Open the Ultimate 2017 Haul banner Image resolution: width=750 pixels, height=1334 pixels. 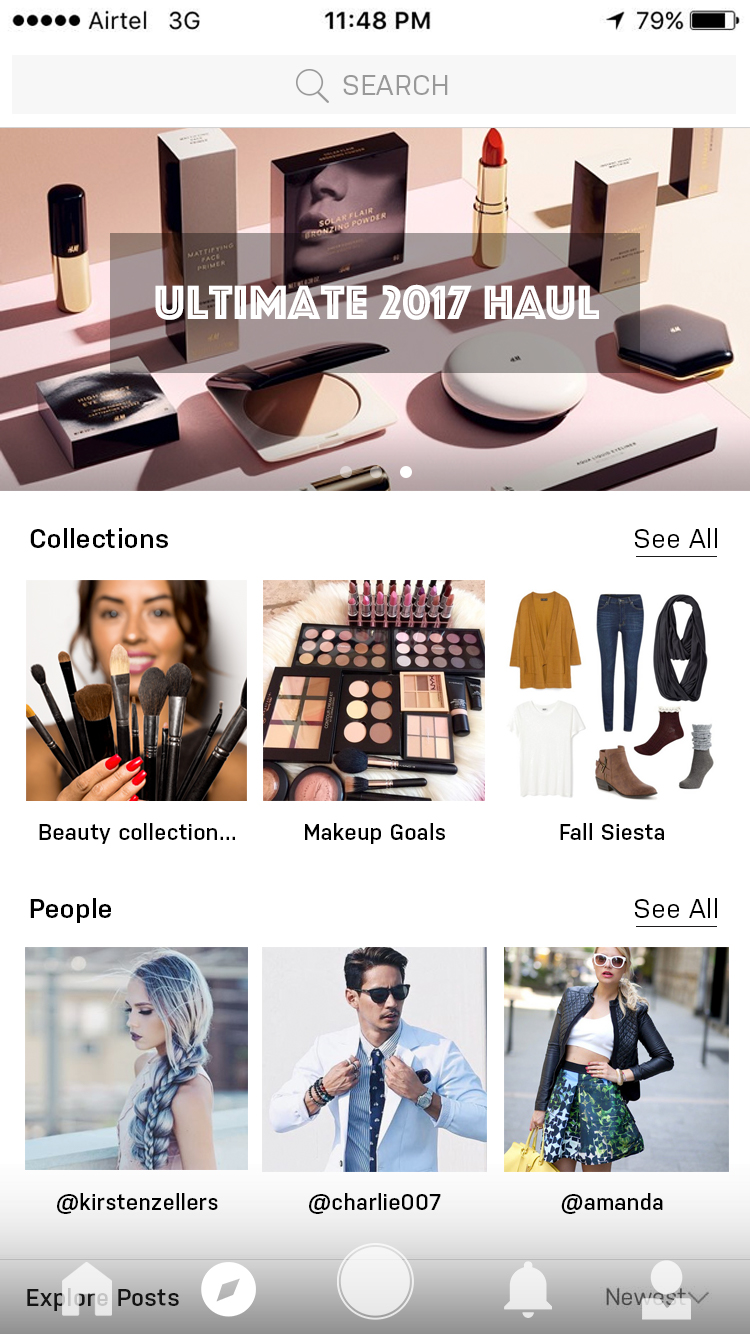[x=374, y=305]
